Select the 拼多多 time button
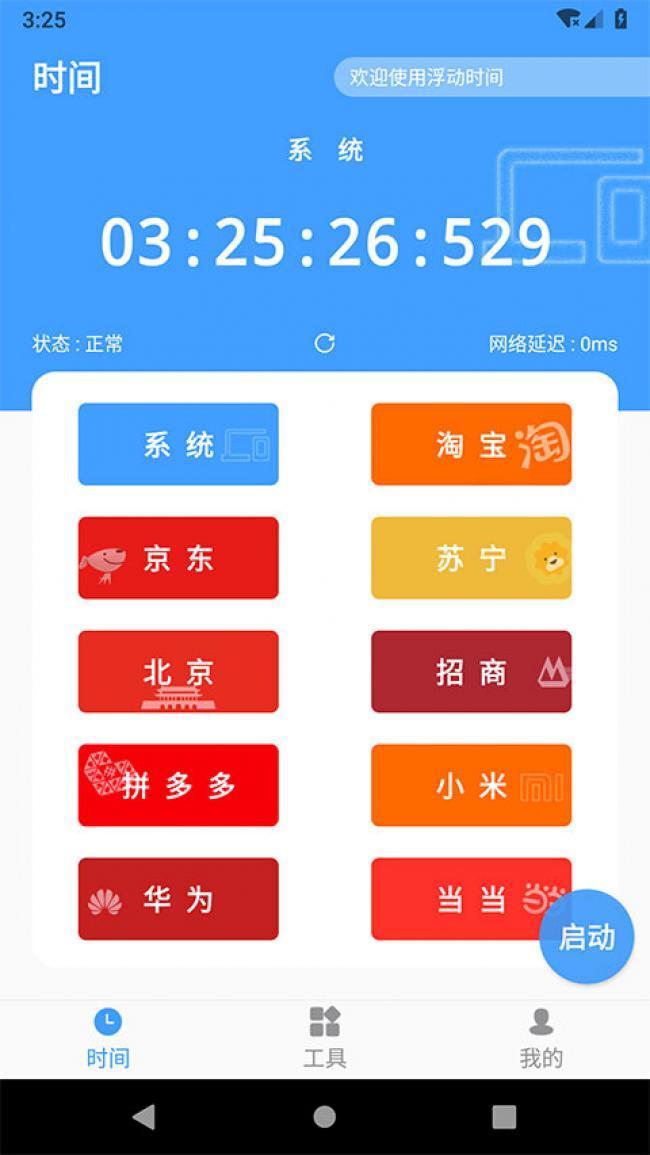650x1155 pixels. pyautogui.click(x=178, y=785)
